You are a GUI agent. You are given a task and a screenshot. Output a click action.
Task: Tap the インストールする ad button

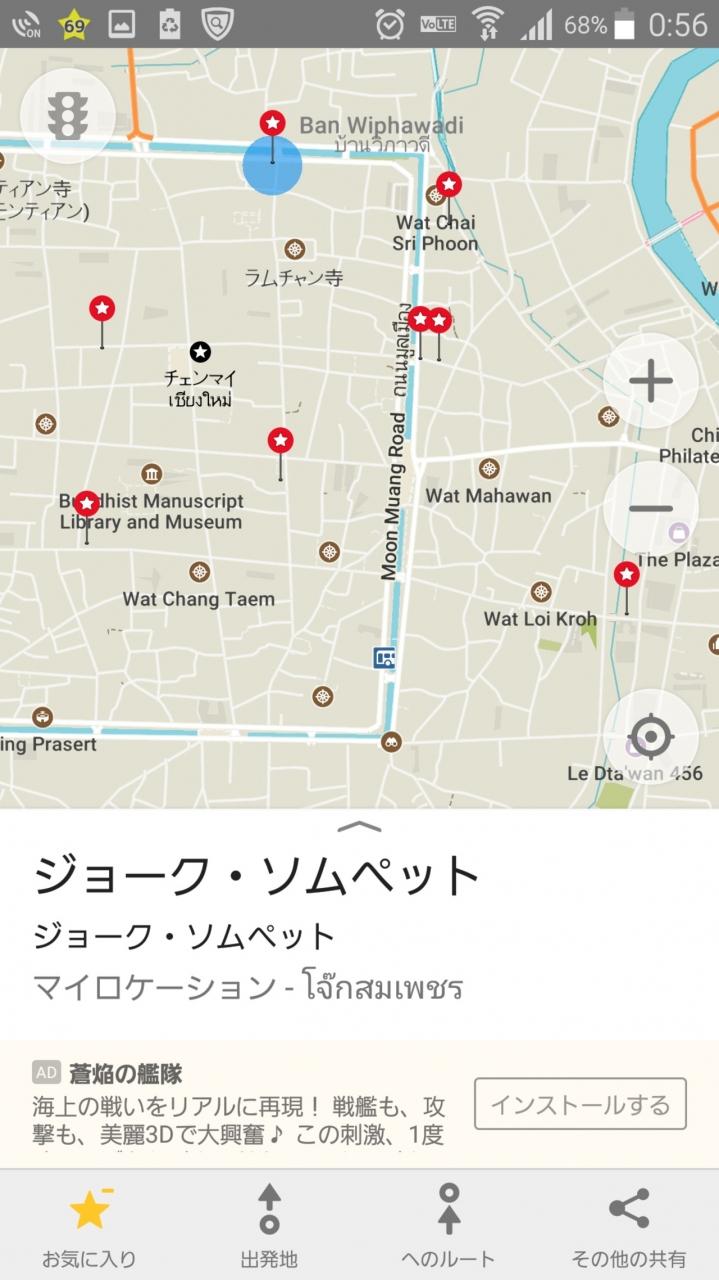tap(580, 1104)
